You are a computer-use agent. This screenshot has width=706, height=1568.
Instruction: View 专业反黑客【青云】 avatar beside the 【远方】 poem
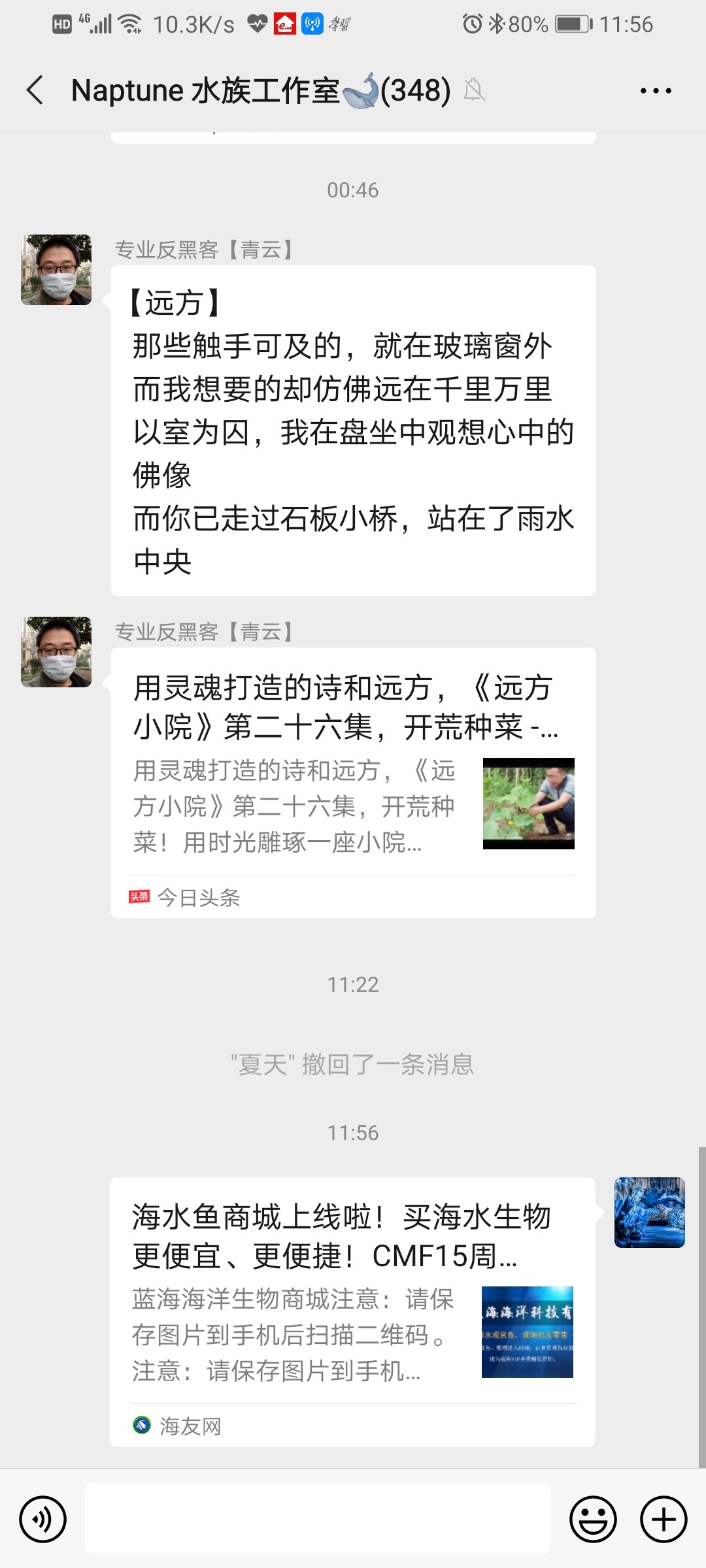pyautogui.click(x=56, y=270)
